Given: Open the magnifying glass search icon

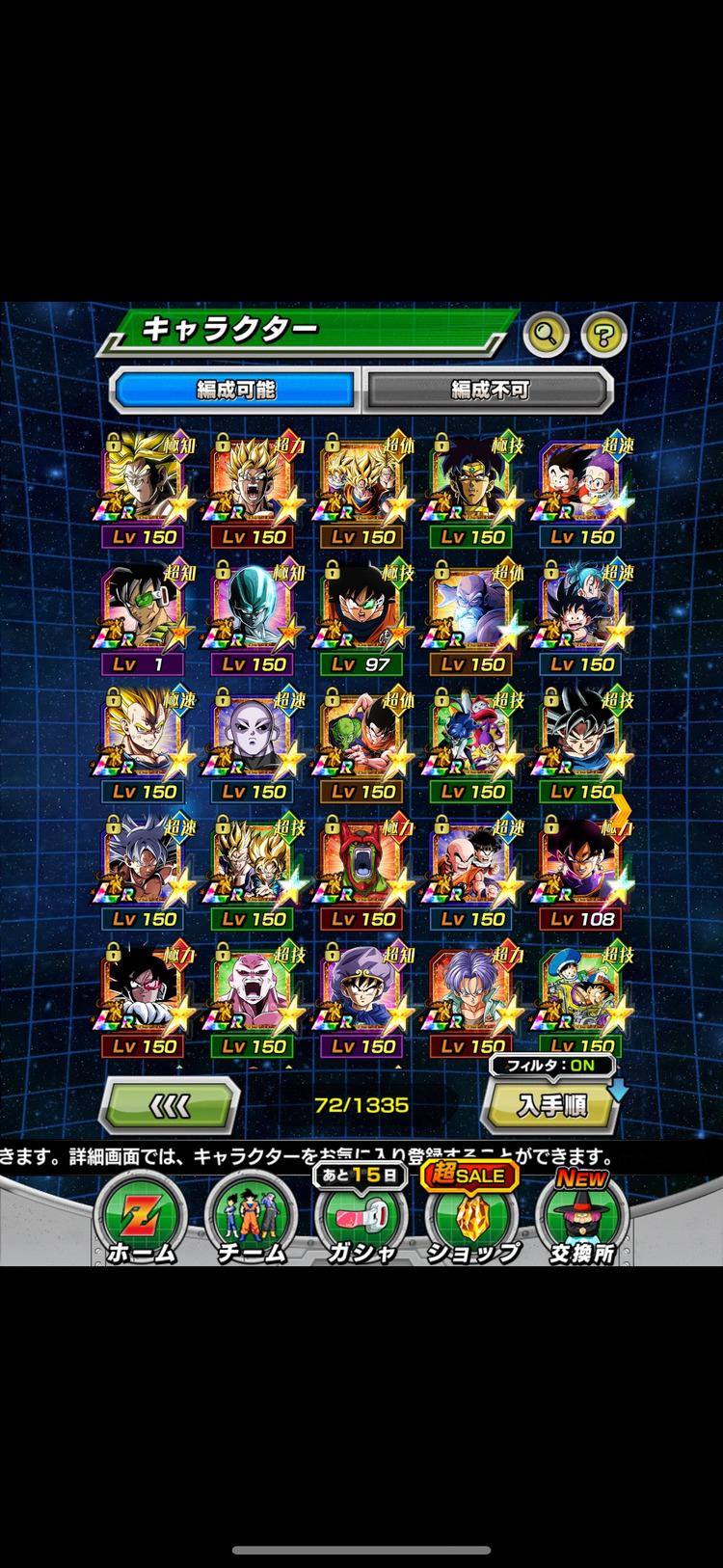Looking at the screenshot, I should coord(546,335).
